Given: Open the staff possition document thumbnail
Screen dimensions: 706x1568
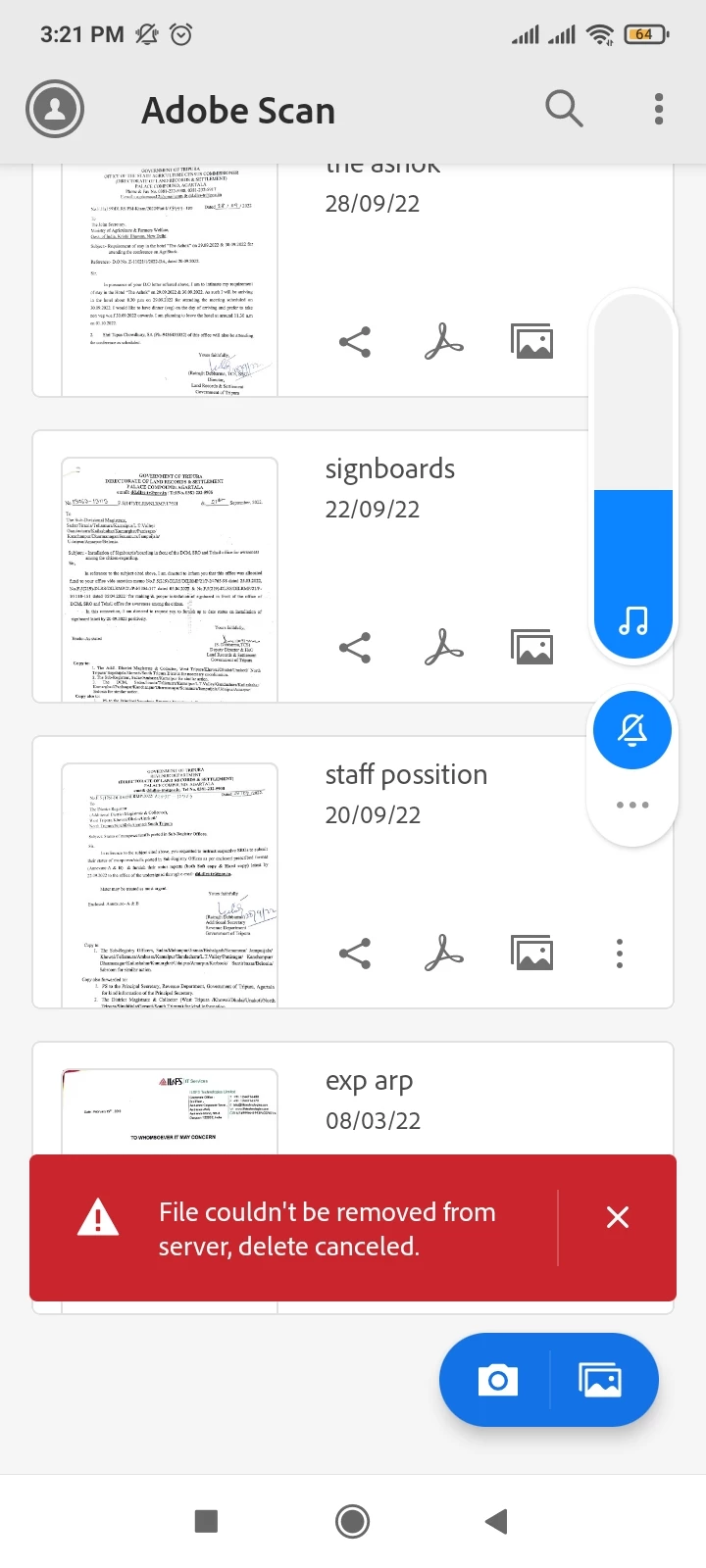Looking at the screenshot, I should click(170, 885).
